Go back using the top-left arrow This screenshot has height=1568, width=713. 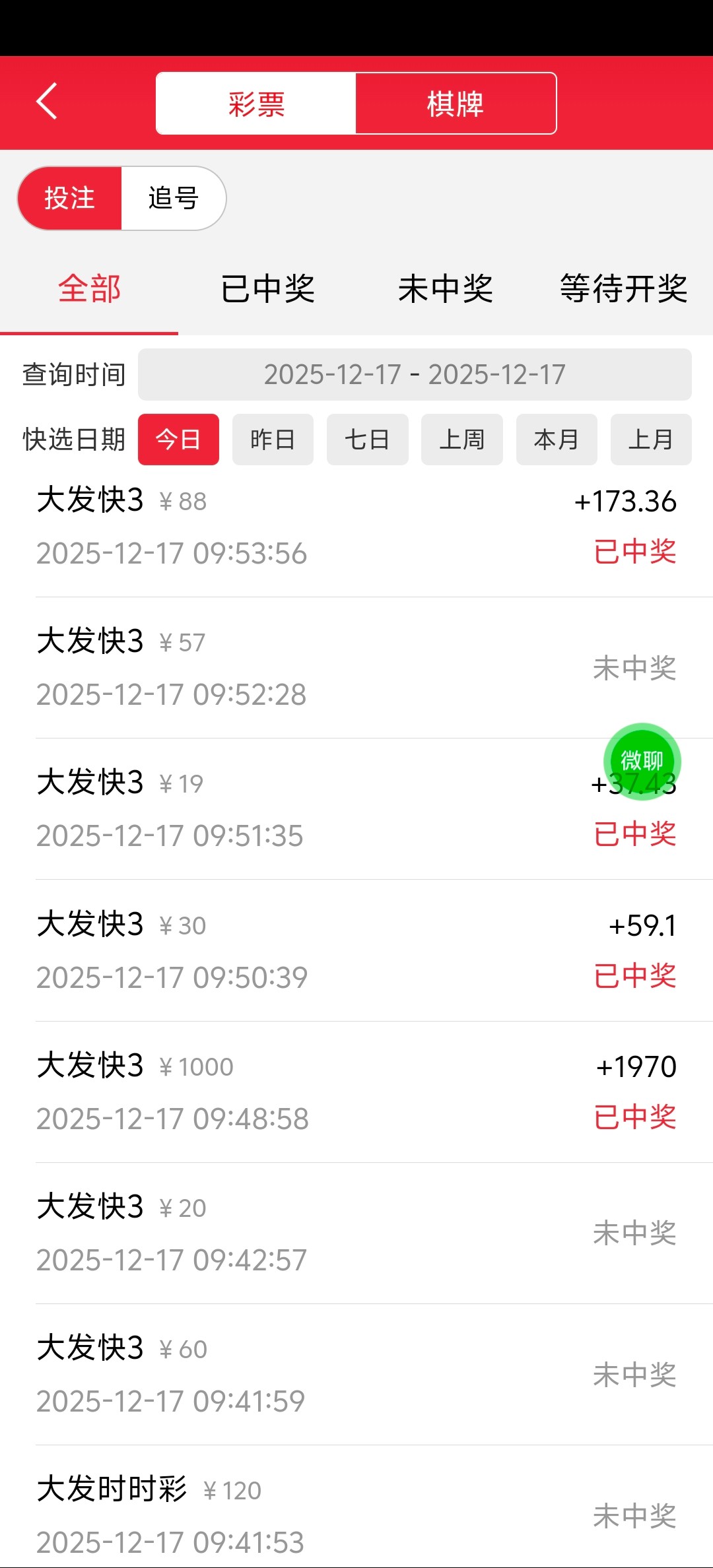[47, 102]
